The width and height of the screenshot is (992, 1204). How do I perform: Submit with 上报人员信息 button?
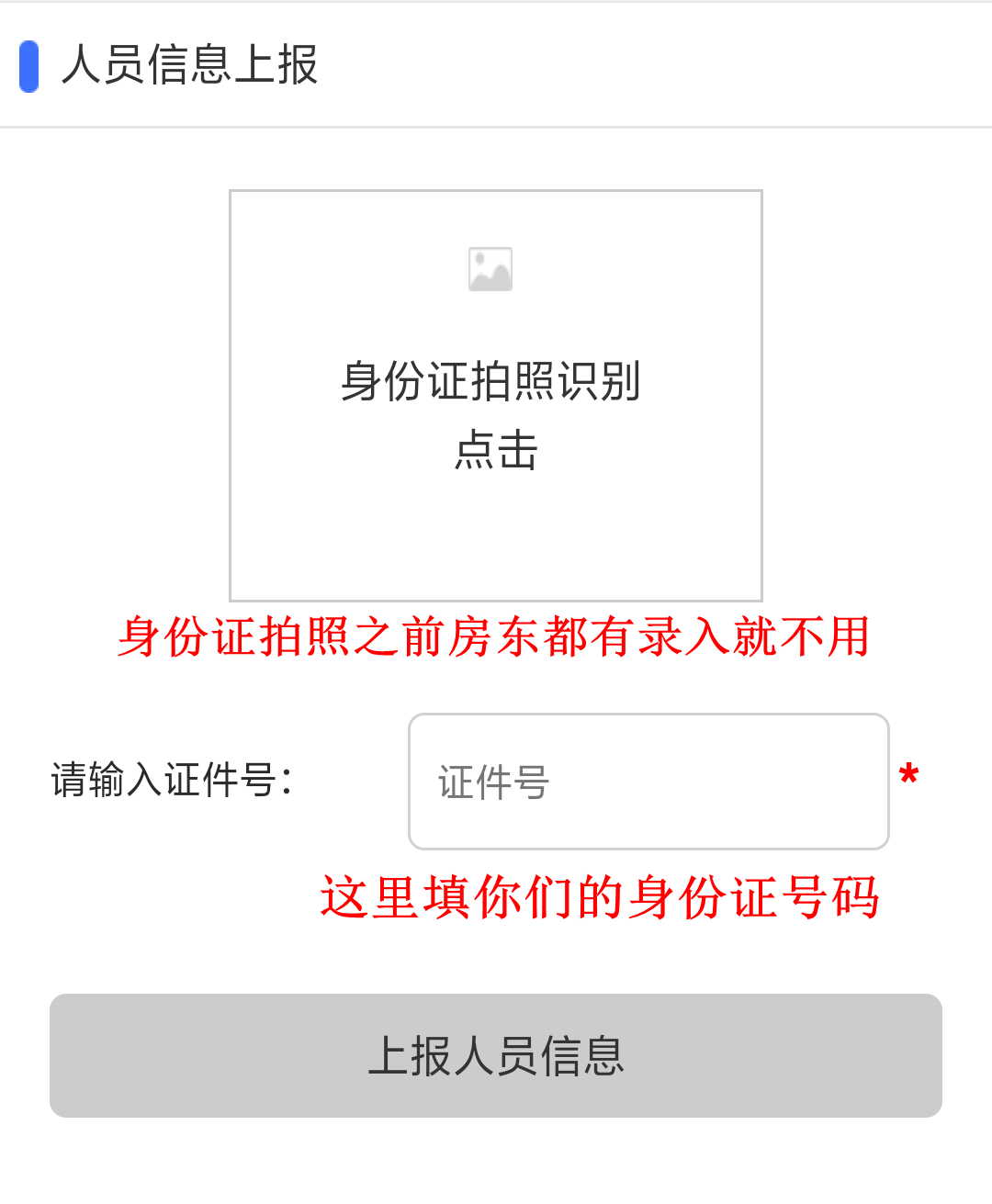pyautogui.click(x=496, y=1055)
